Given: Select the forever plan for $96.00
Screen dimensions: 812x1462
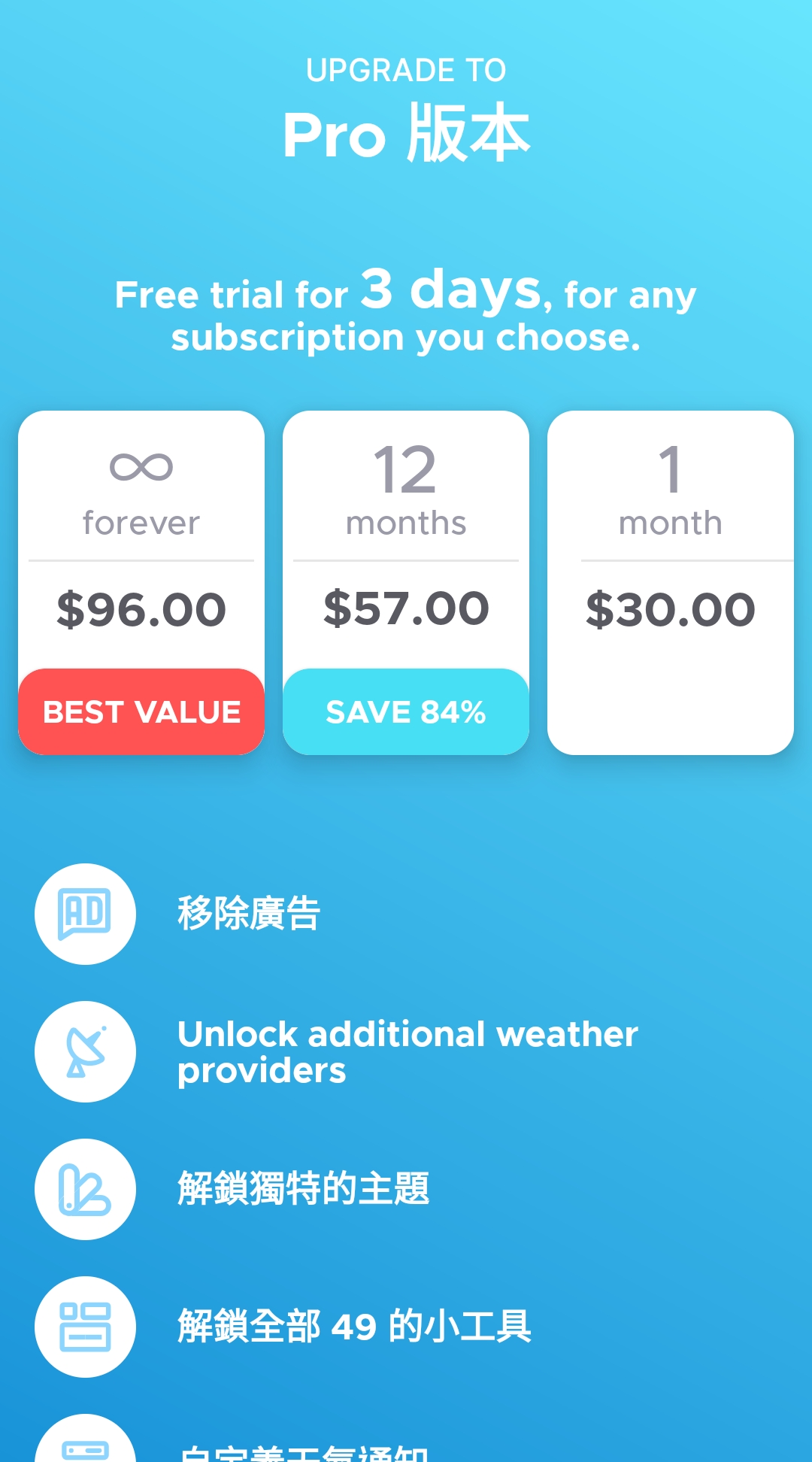Looking at the screenshot, I should point(141,581).
